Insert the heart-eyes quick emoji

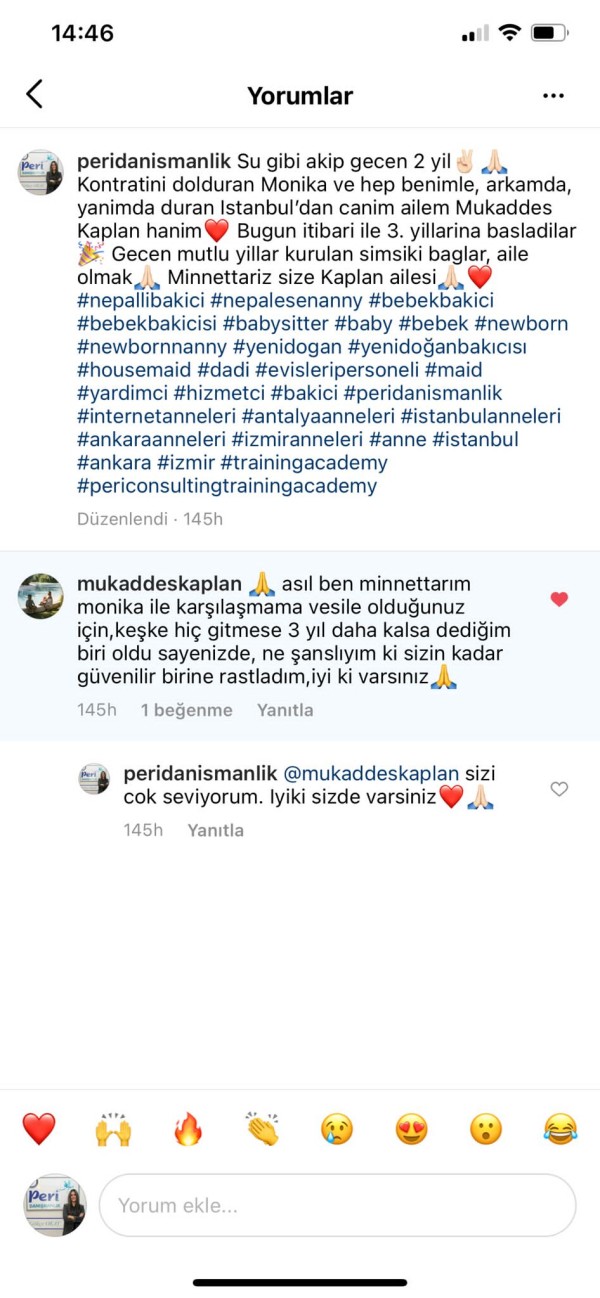click(x=411, y=1129)
